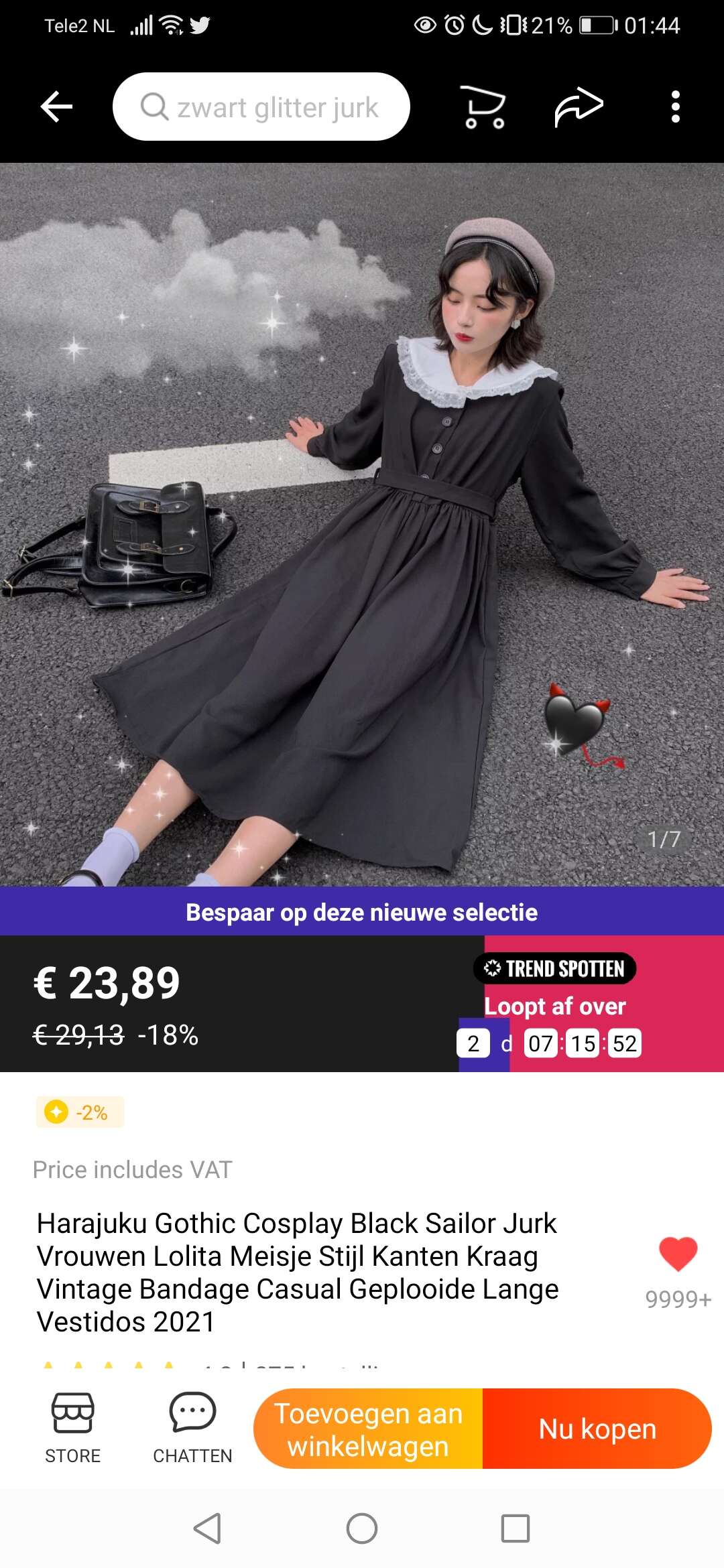Image resolution: width=724 pixels, height=1568 pixels.
Task: Open recent apps from the navigation bar
Action: pyautogui.click(x=516, y=1528)
